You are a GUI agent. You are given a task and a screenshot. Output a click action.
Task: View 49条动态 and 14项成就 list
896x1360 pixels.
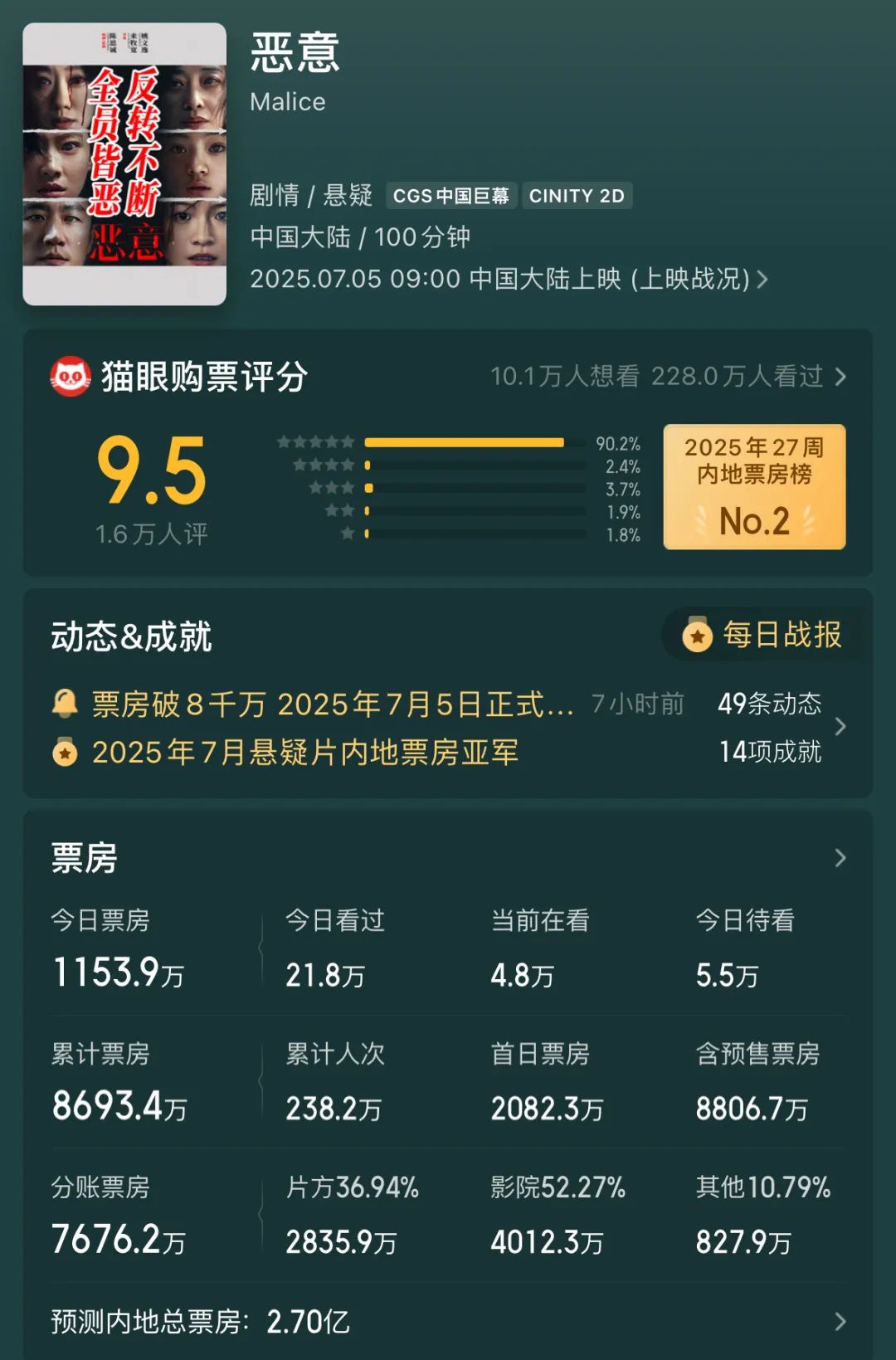[780, 728]
